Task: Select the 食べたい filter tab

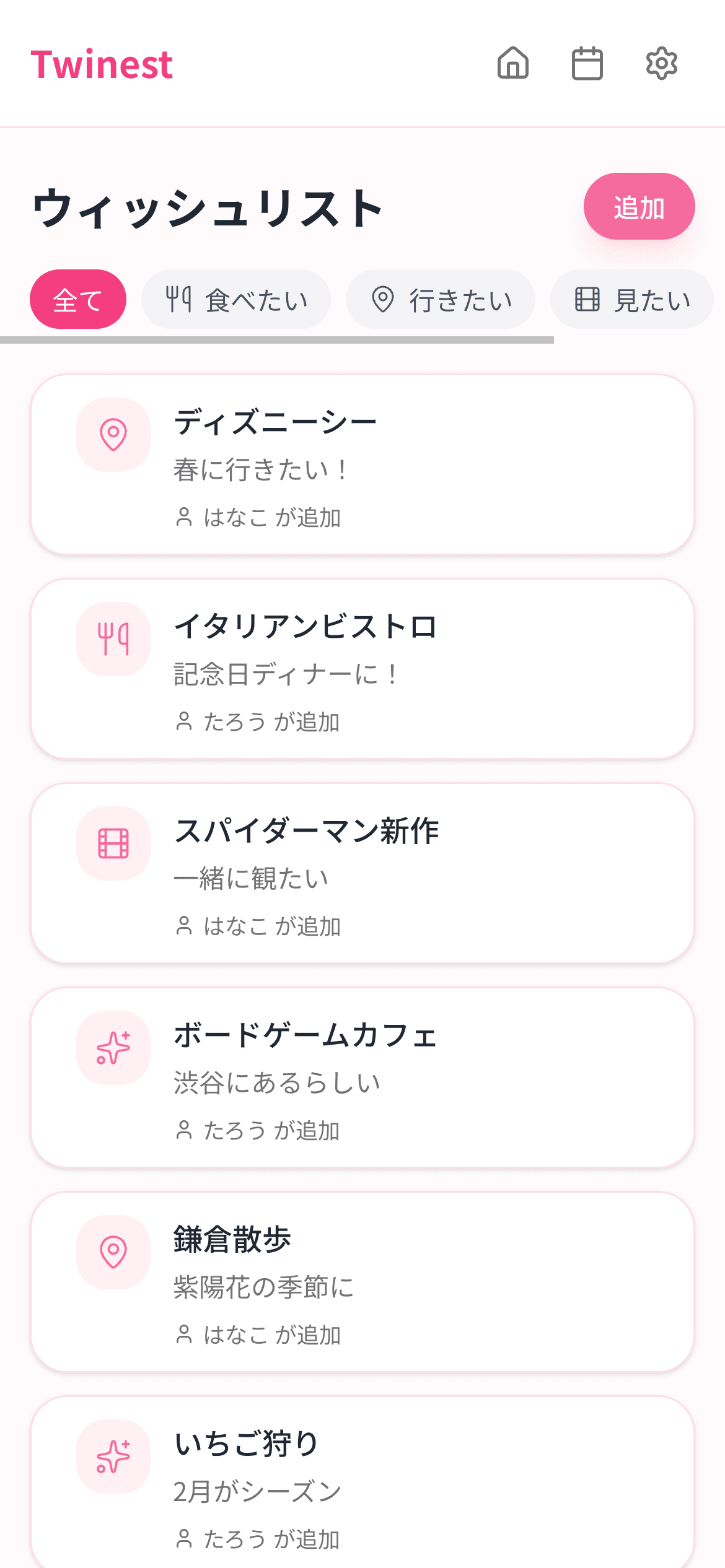Action: coord(237,299)
